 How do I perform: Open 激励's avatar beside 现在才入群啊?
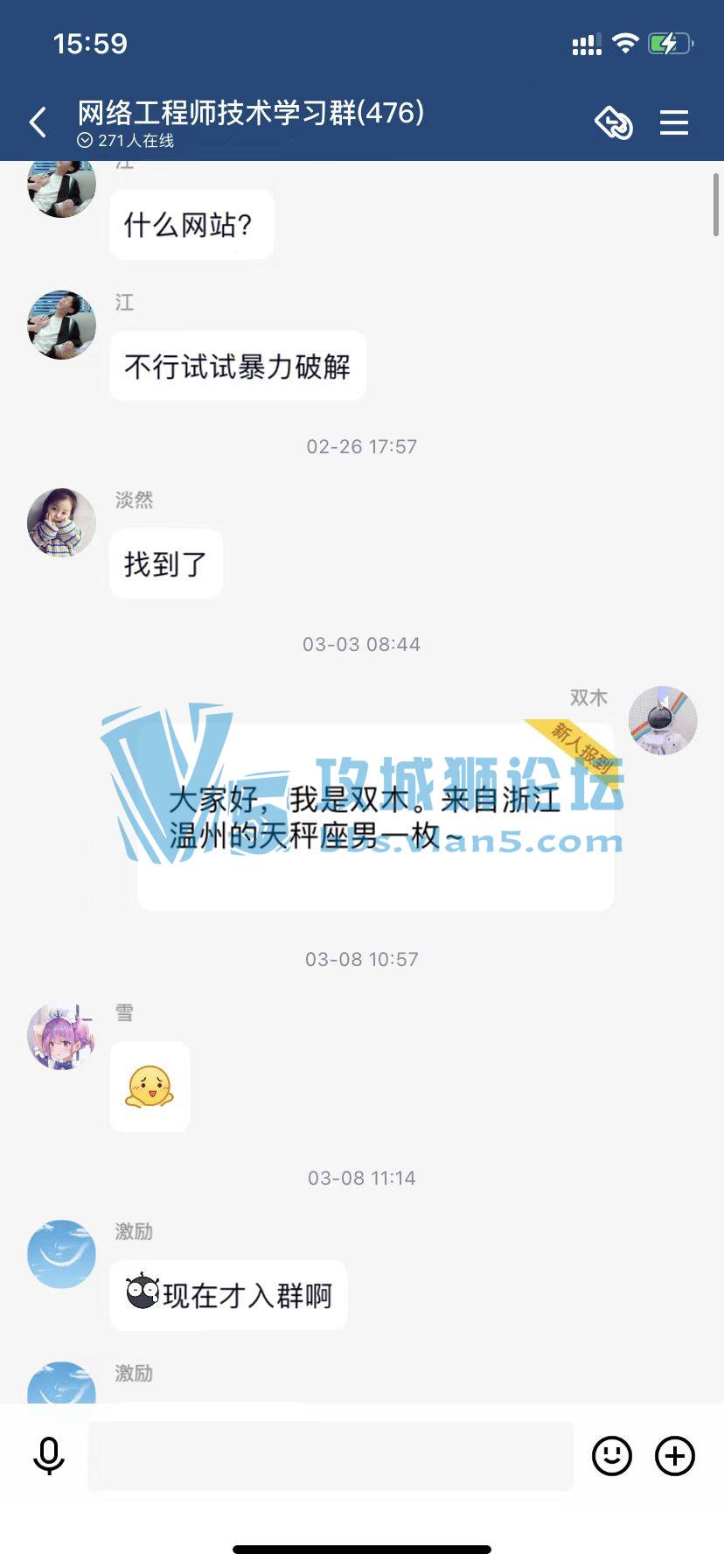pos(61,1254)
